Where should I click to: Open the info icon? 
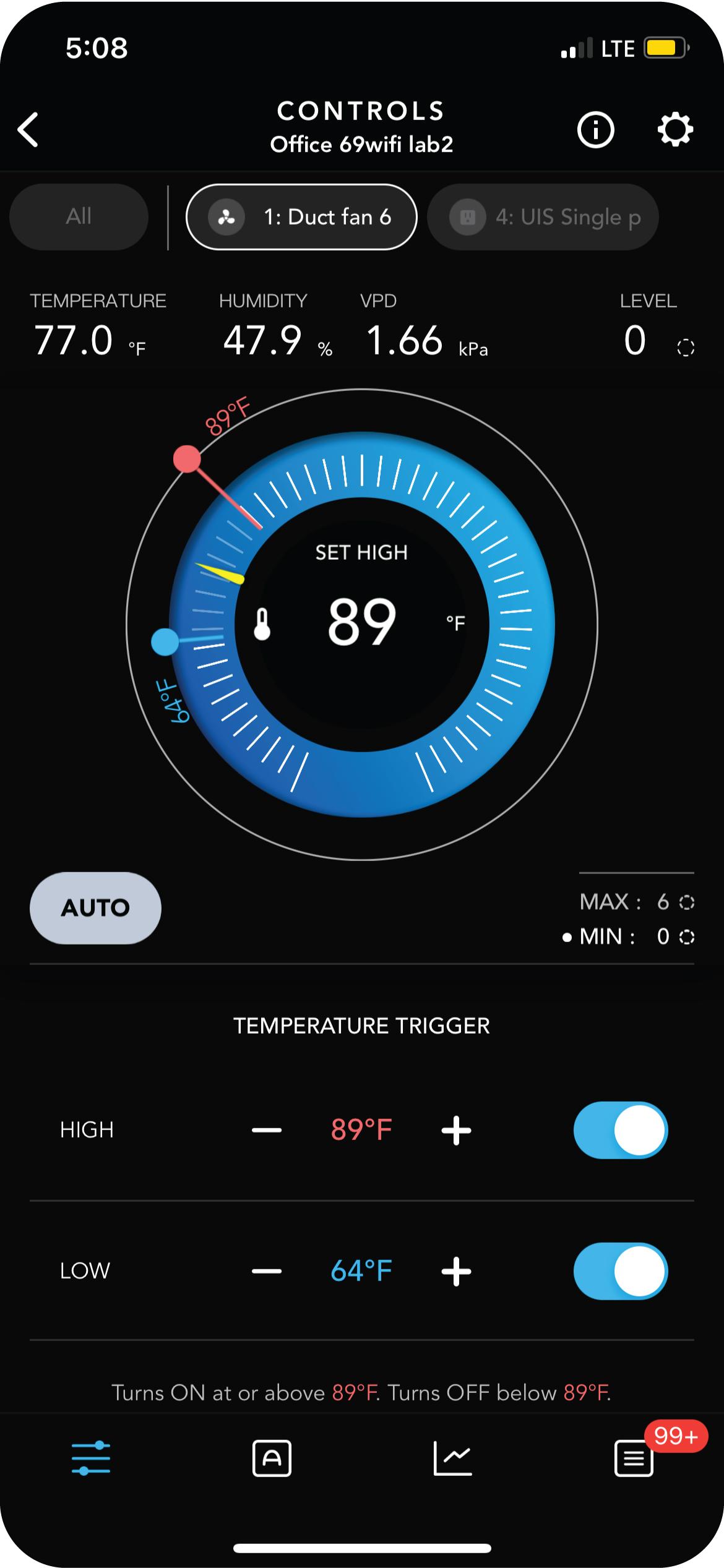click(x=595, y=130)
